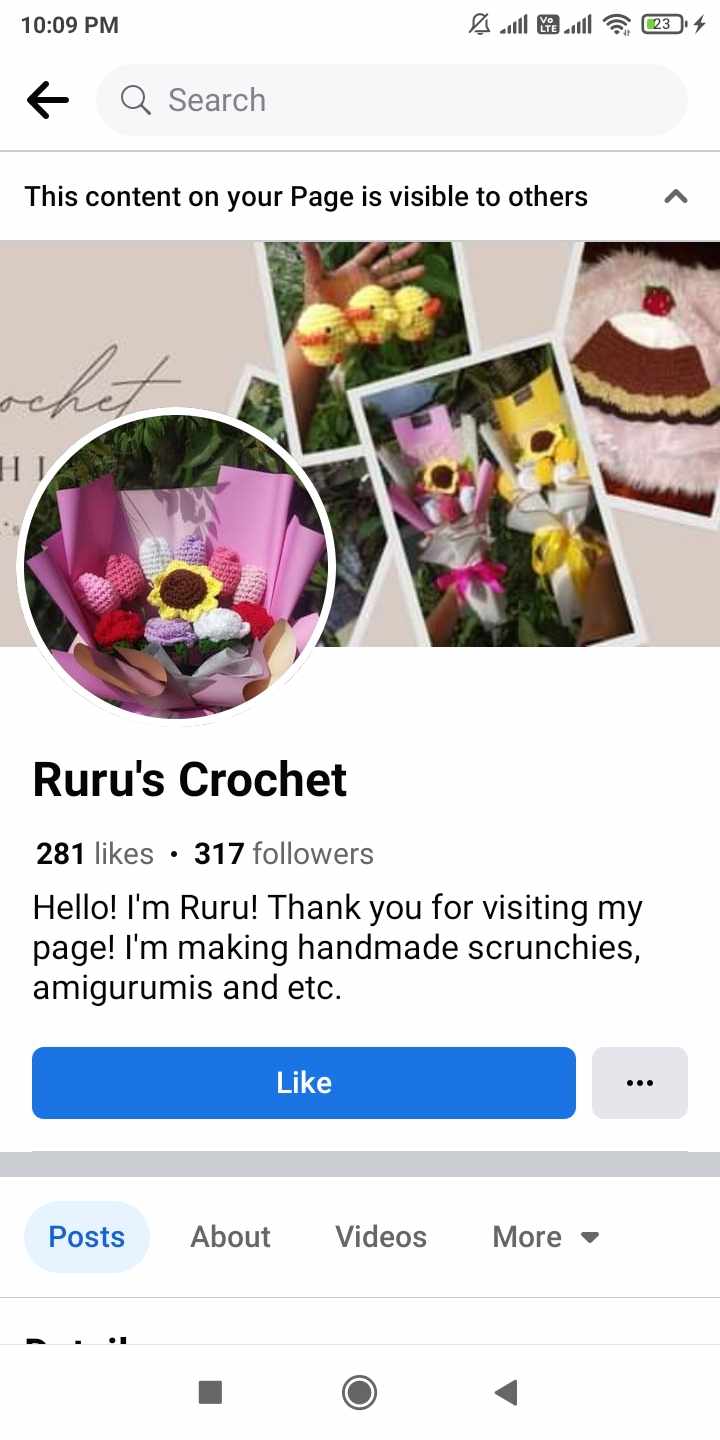Open the three-dot more options button

(639, 1082)
